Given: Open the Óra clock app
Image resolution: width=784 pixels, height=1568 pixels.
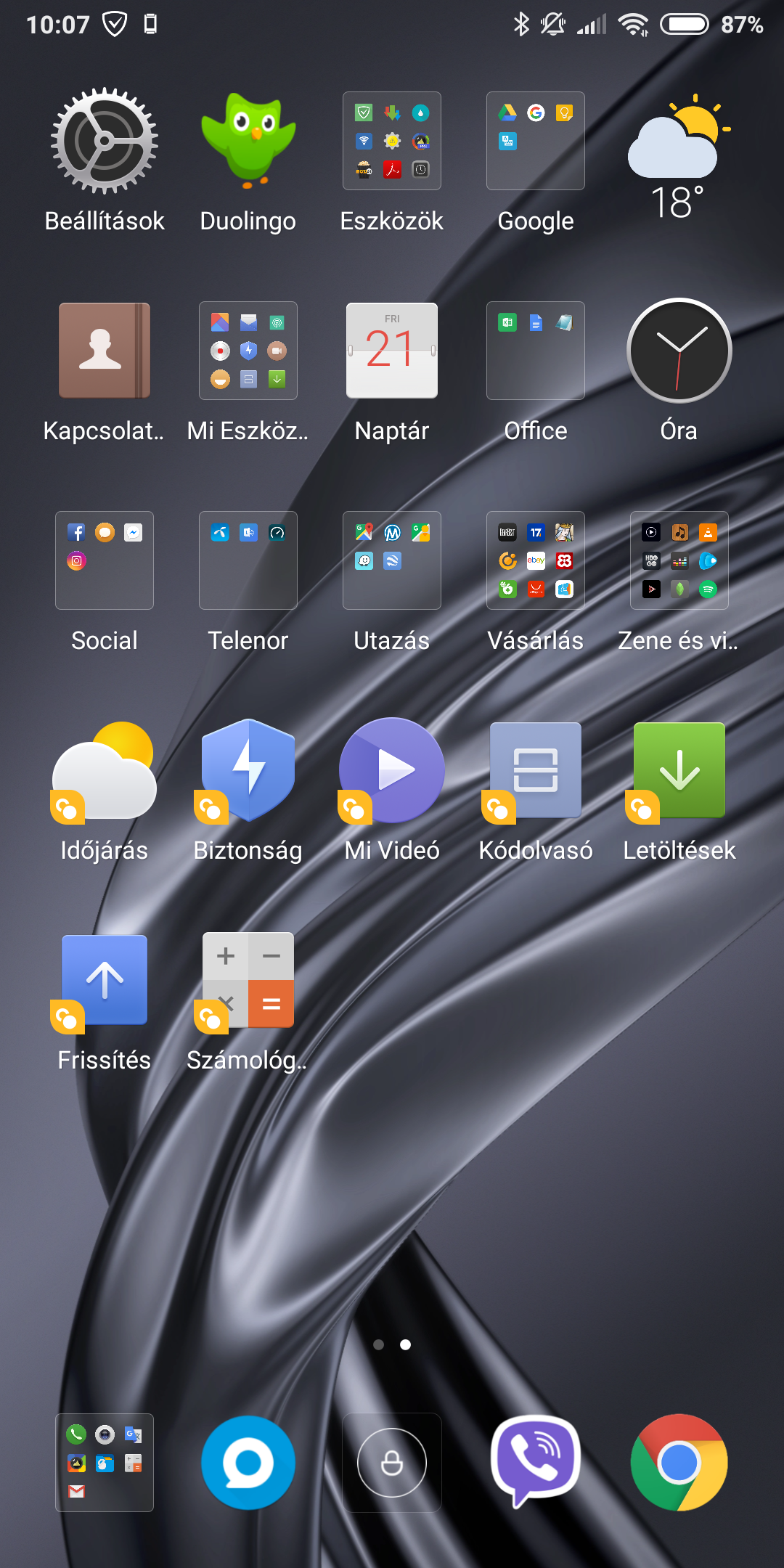Looking at the screenshot, I should 679,351.
